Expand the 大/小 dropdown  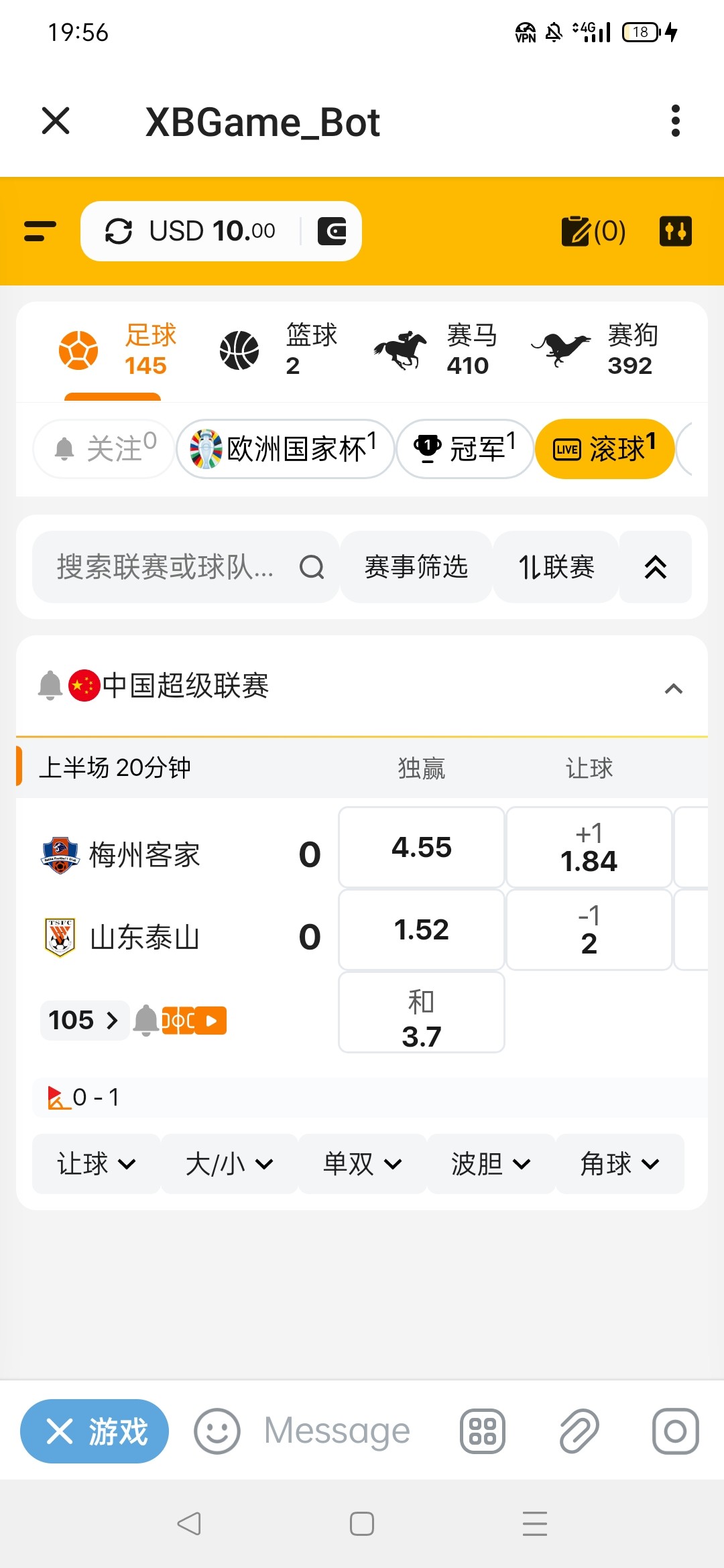229,1164
